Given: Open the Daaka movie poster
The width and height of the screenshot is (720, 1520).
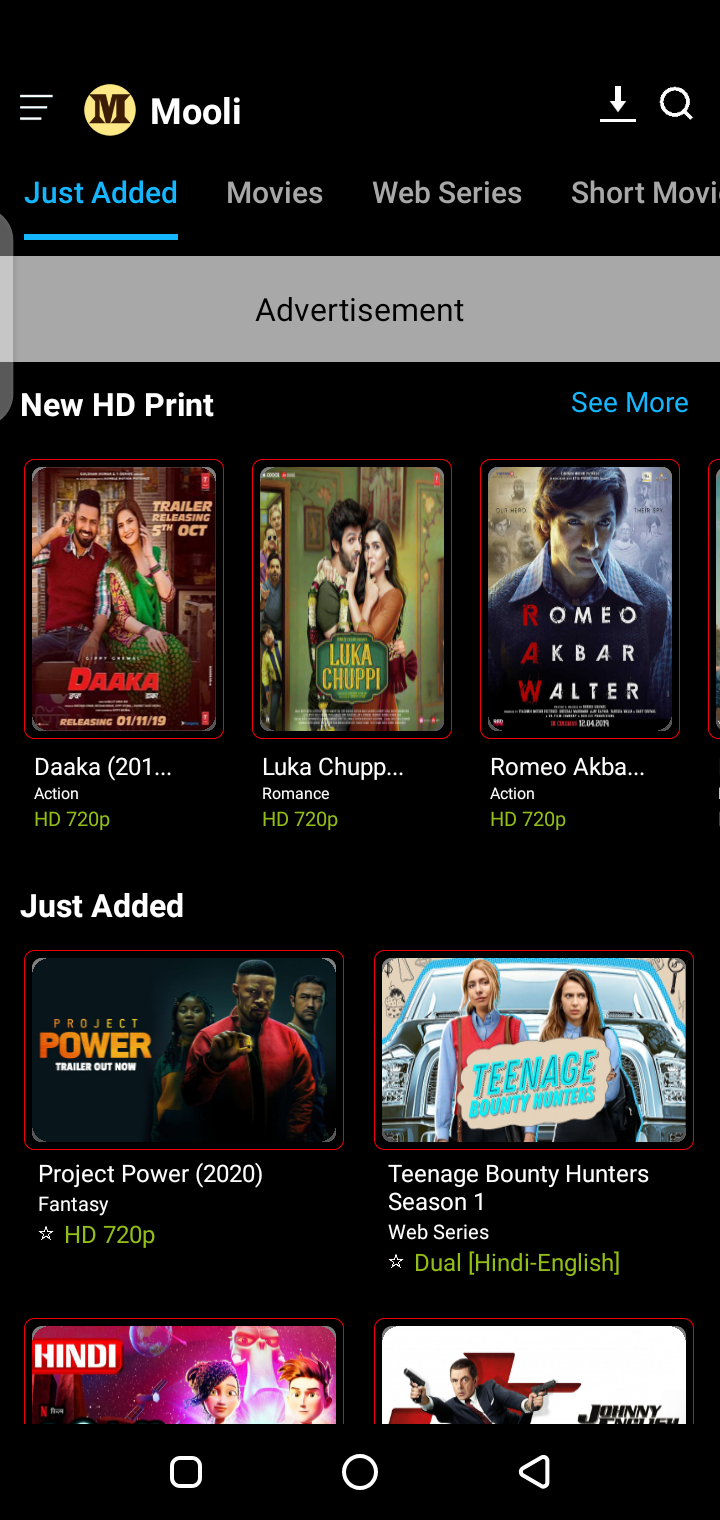Looking at the screenshot, I should 124,599.
